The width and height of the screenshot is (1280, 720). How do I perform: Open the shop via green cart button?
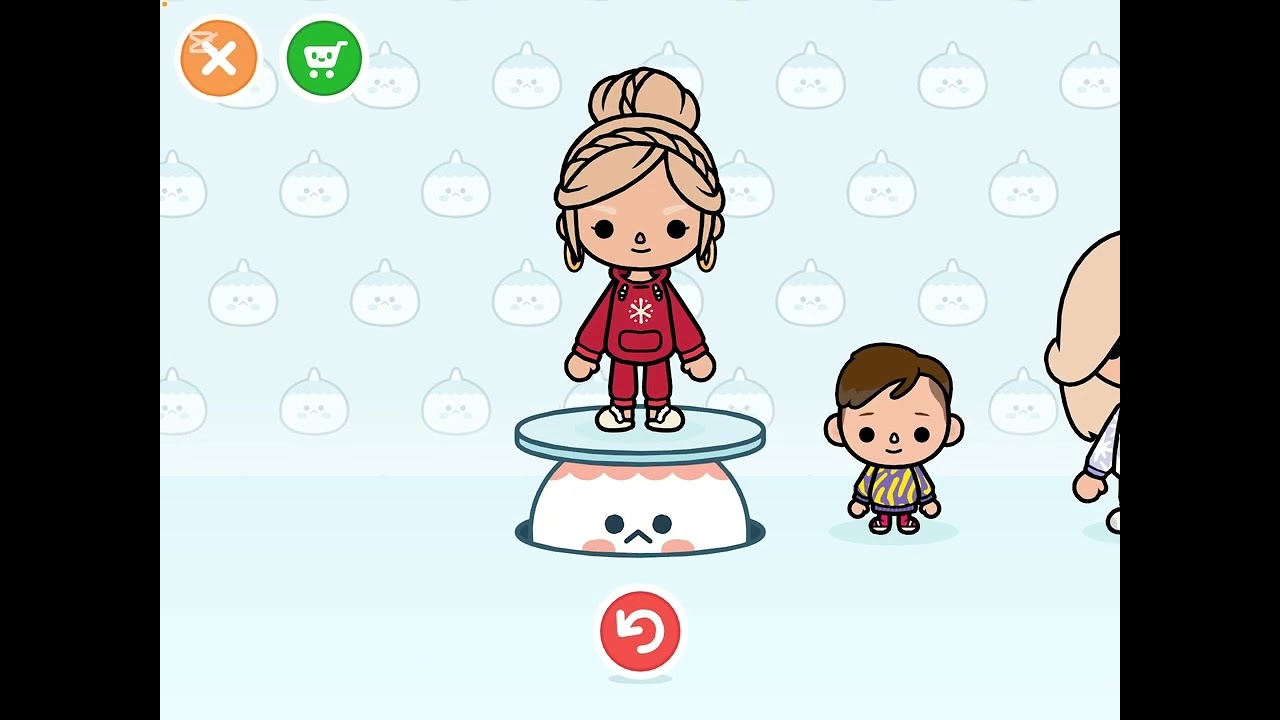click(x=324, y=59)
